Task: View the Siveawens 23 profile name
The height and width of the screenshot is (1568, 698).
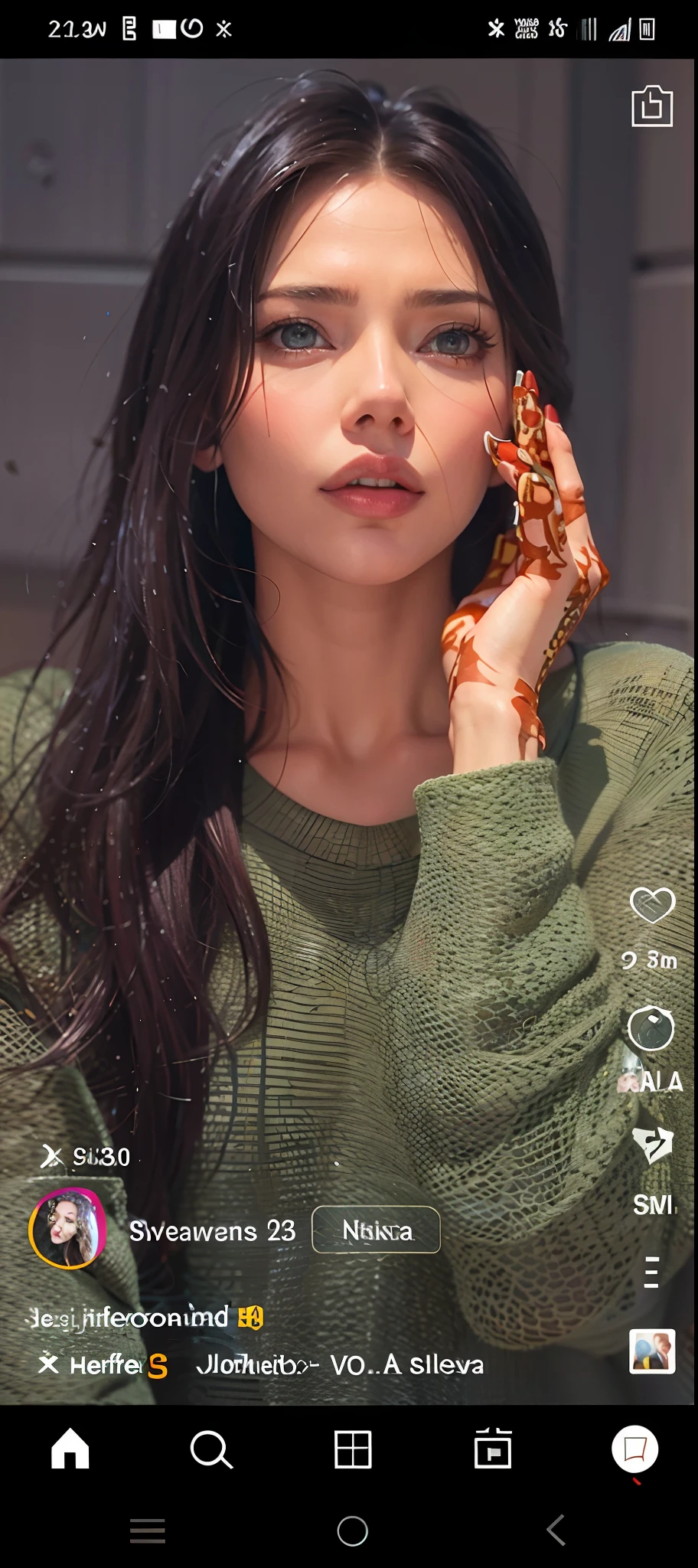Action: [212, 1230]
